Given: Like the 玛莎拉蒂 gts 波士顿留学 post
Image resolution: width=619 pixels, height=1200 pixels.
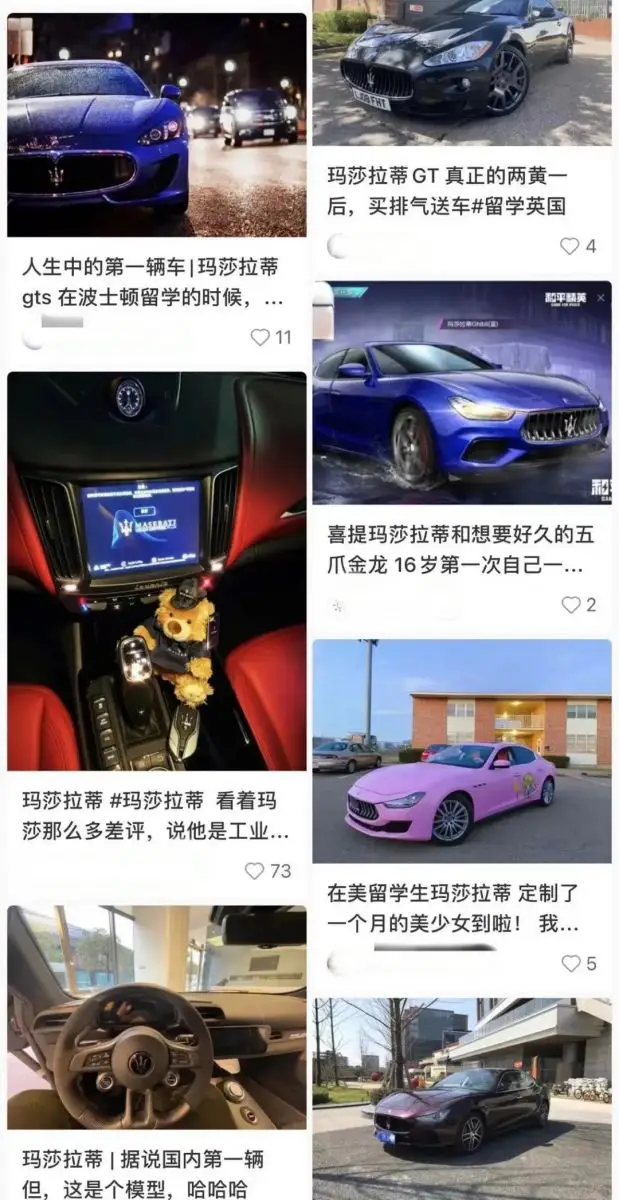Looking at the screenshot, I should pos(260,337).
